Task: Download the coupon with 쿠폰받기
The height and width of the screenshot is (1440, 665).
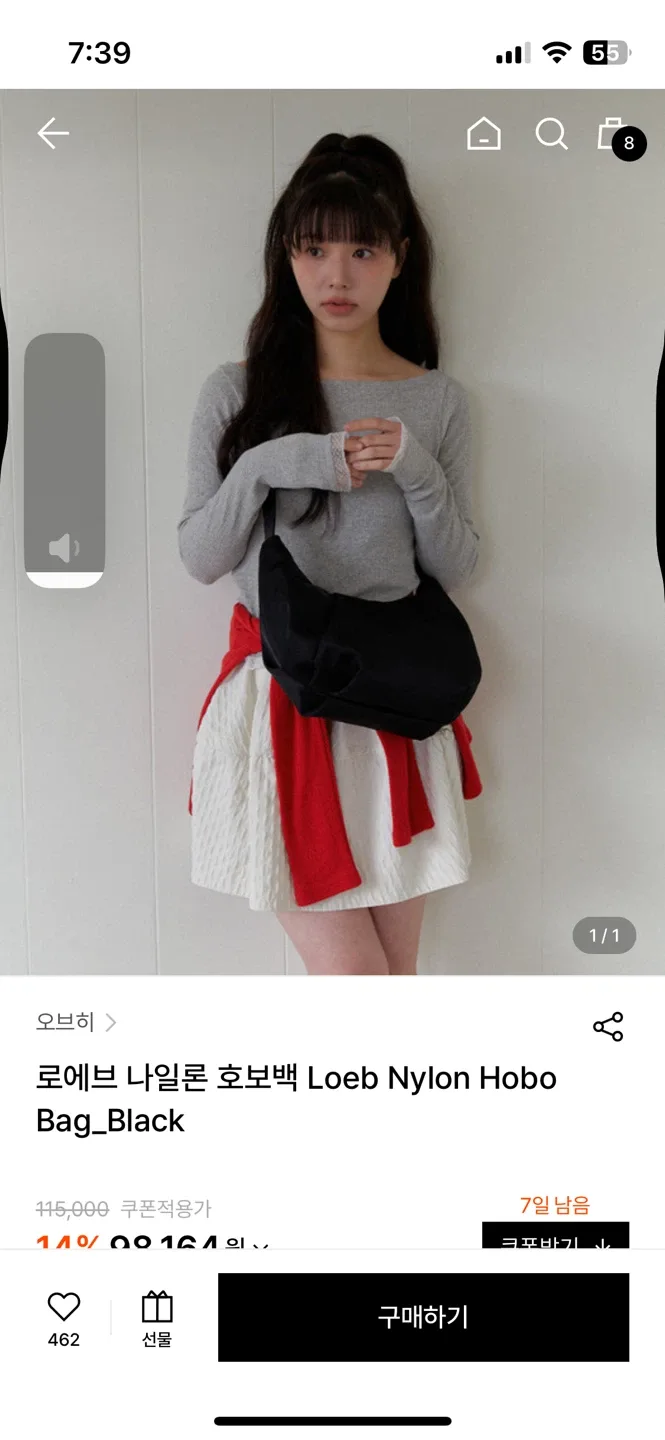Action: (x=555, y=1237)
